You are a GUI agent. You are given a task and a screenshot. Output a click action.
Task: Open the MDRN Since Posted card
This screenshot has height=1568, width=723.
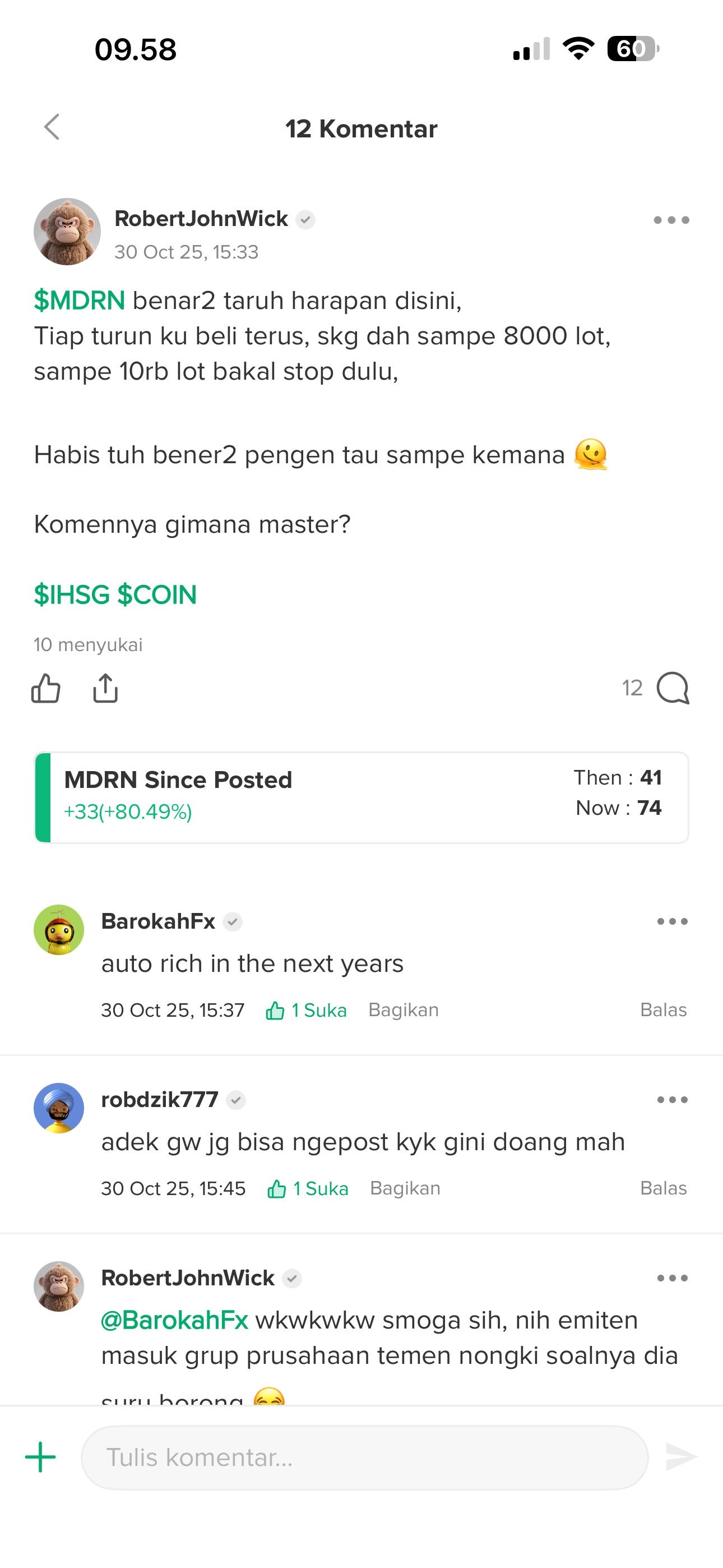361,797
